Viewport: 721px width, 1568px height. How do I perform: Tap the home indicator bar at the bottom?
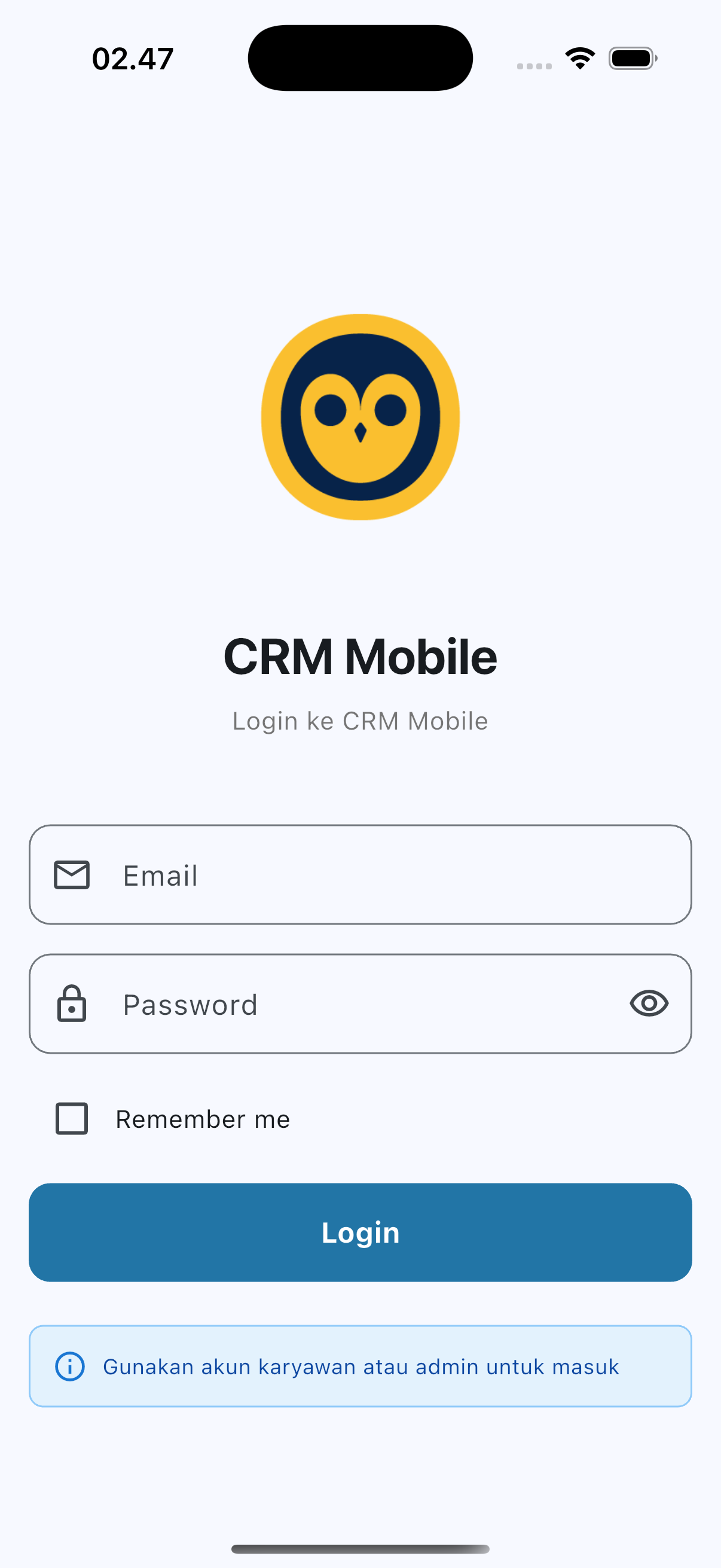click(360, 1549)
